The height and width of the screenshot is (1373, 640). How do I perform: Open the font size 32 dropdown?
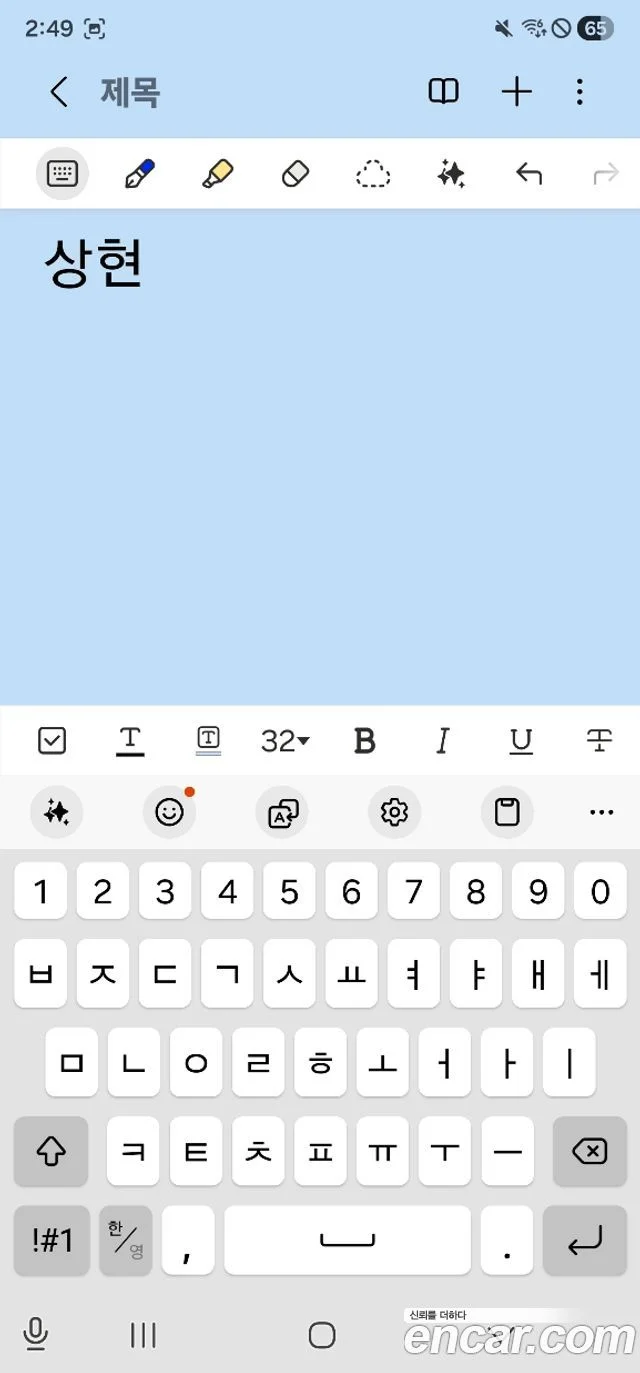tap(285, 741)
